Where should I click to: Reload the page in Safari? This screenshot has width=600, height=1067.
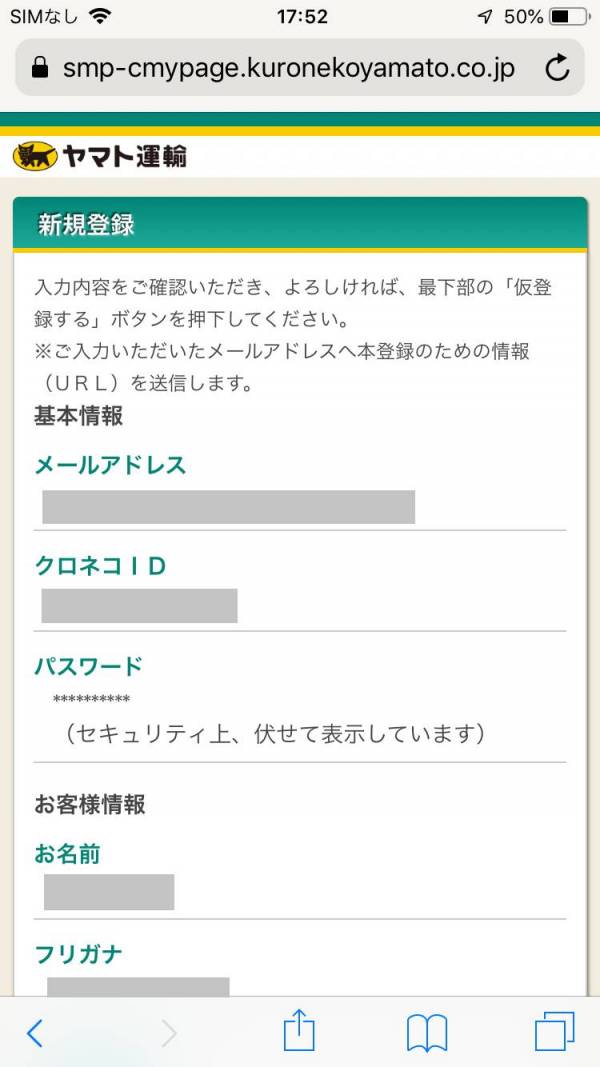(x=557, y=68)
